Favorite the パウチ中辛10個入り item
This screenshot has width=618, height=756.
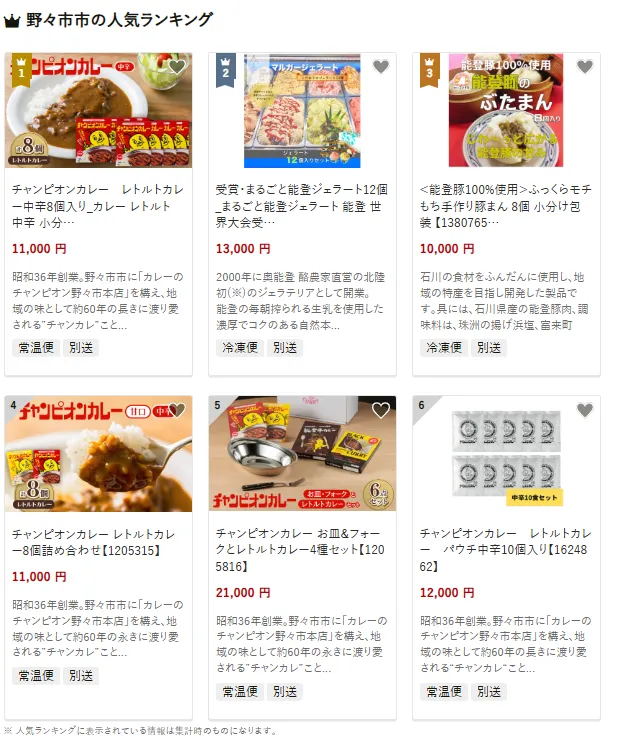click(x=585, y=410)
